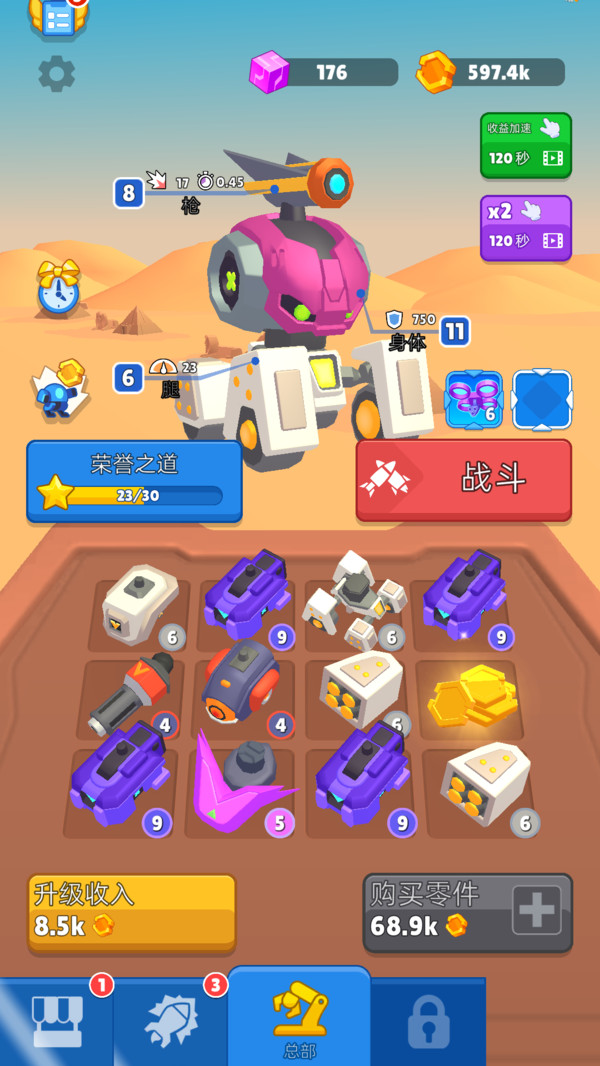Select the round level 4 body part
The image size is (600, 1066).
click(242, 685)
